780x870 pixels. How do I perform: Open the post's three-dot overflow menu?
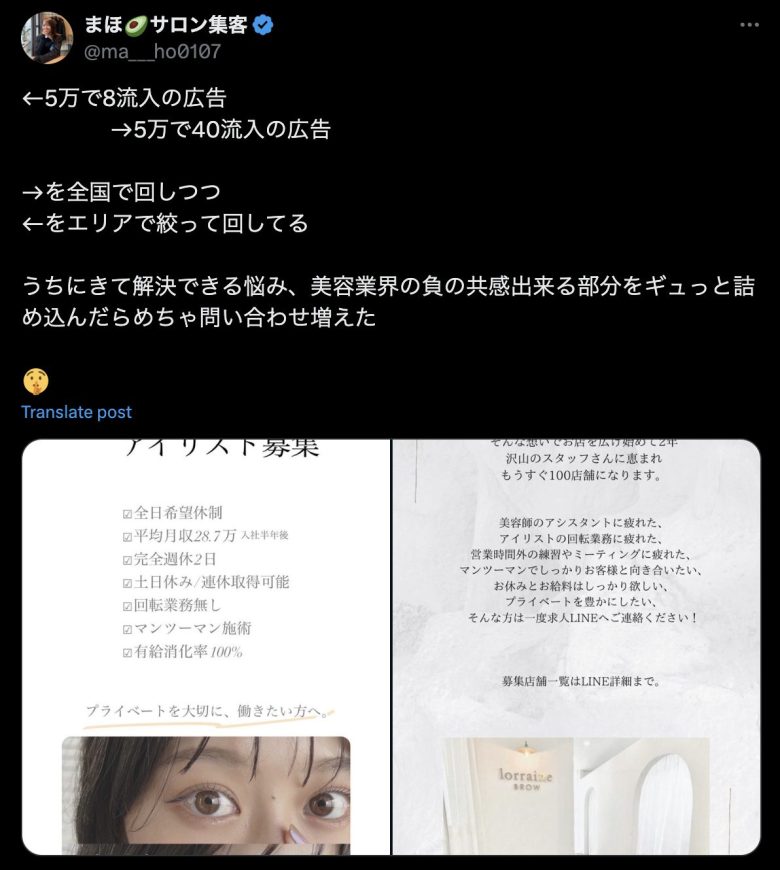click(x=748, y=25)
